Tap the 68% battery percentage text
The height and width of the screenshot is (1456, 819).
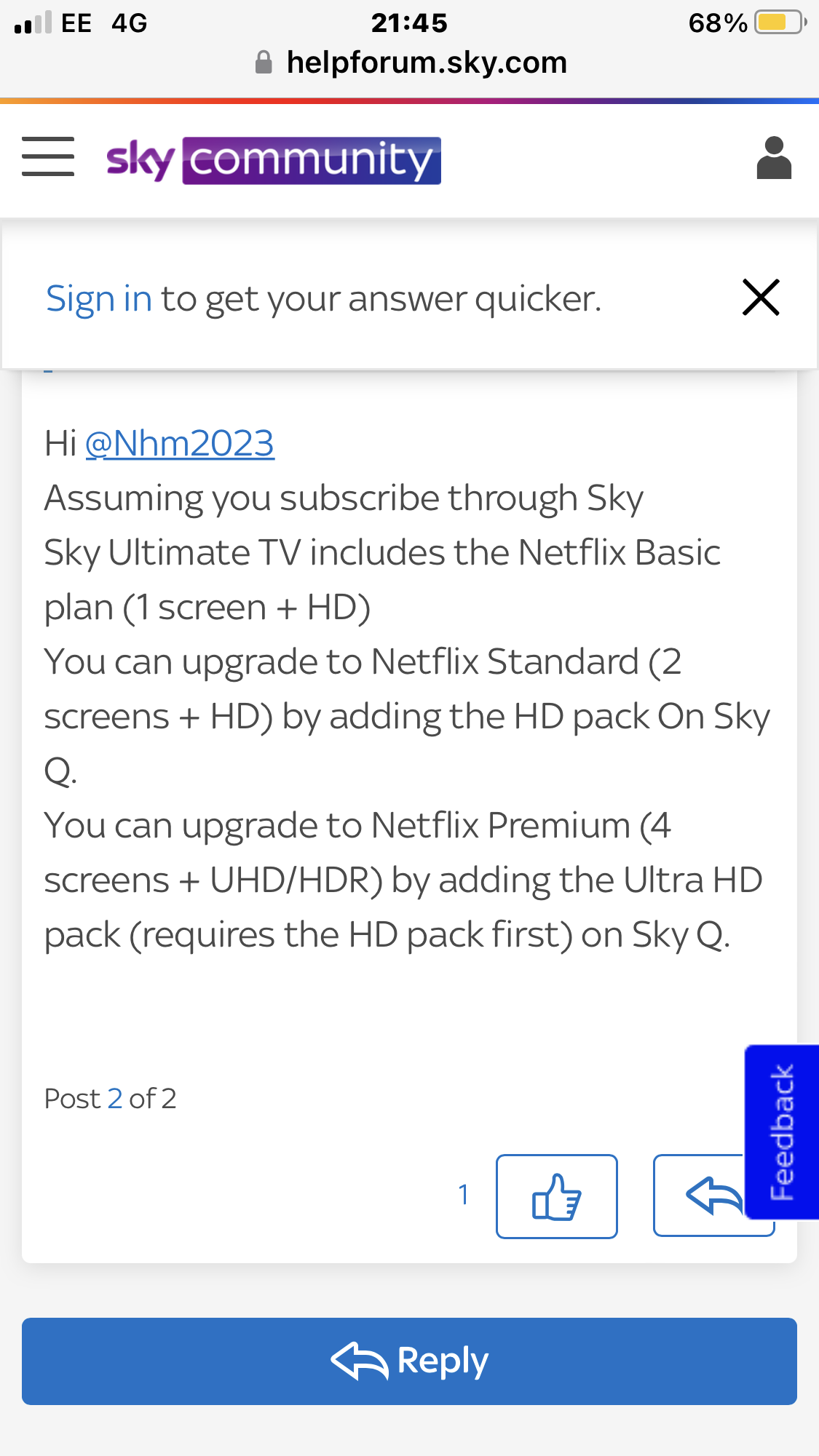tap(716, 23)
